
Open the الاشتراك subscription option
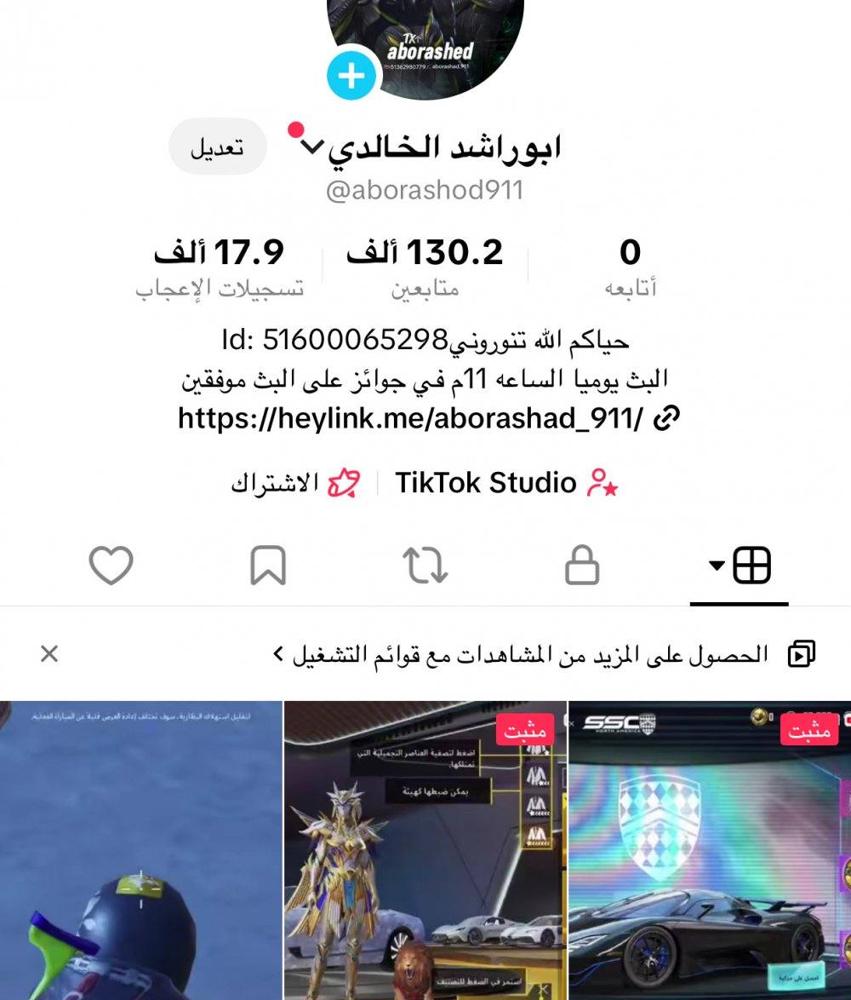(295, 483)
